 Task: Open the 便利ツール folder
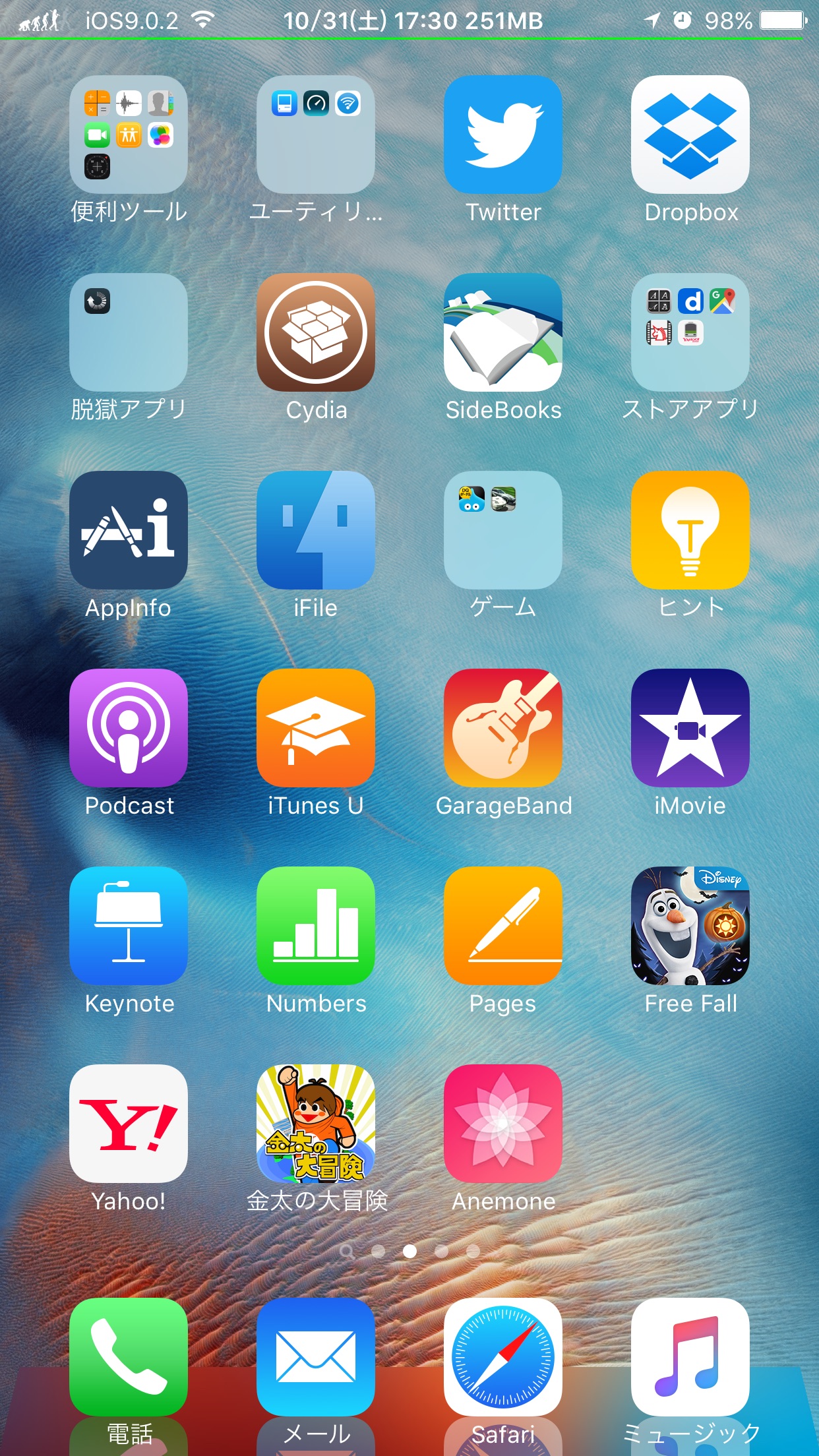129,135
